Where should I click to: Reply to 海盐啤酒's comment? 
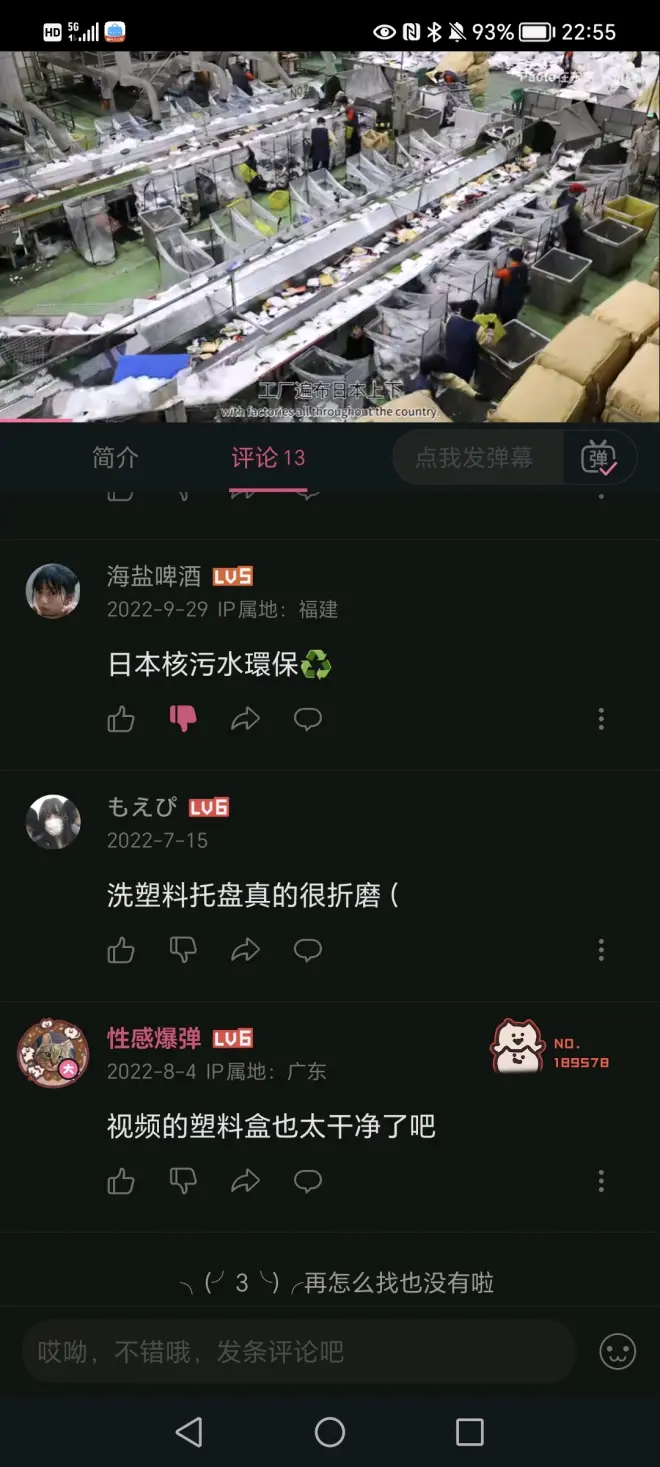tap(307, 719)
